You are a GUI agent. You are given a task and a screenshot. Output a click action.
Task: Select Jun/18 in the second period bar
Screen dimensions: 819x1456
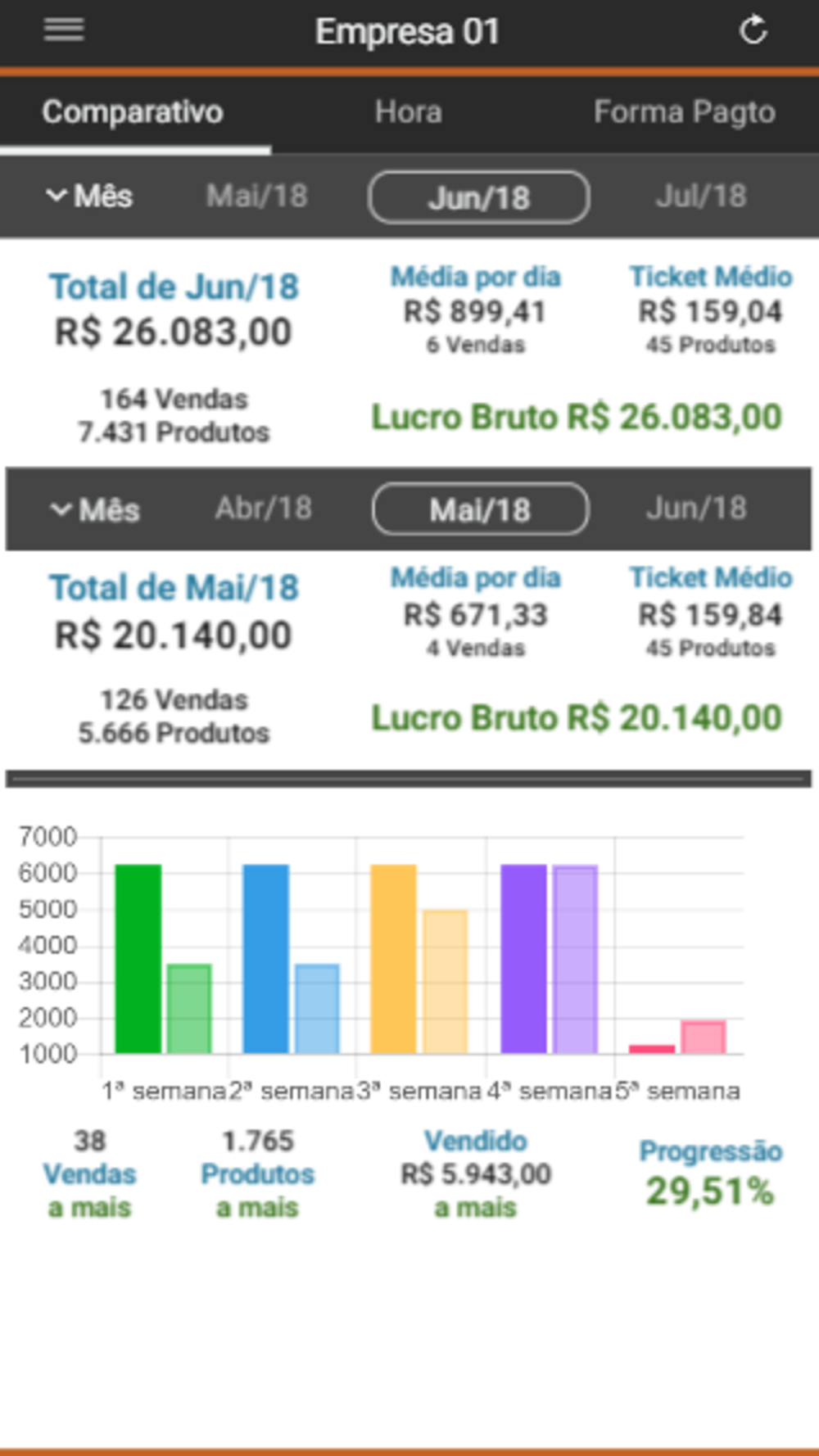696,509
